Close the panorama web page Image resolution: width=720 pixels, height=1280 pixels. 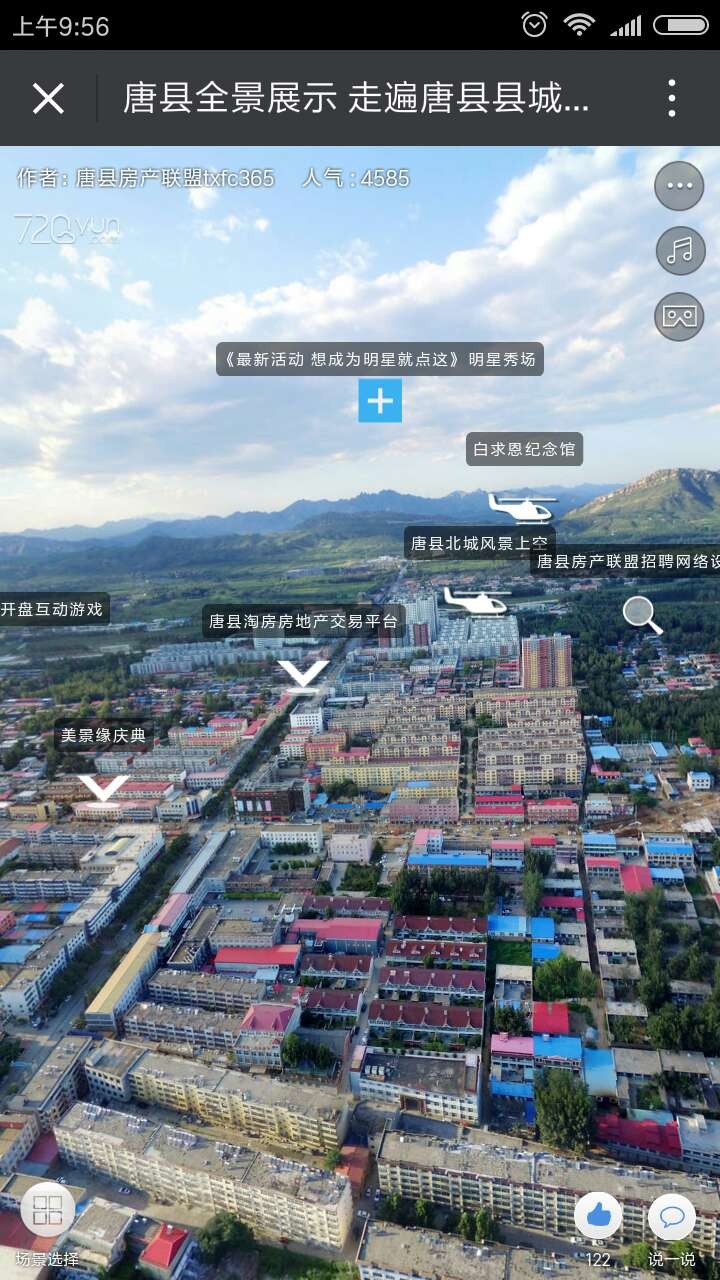(x=48, y=98)
